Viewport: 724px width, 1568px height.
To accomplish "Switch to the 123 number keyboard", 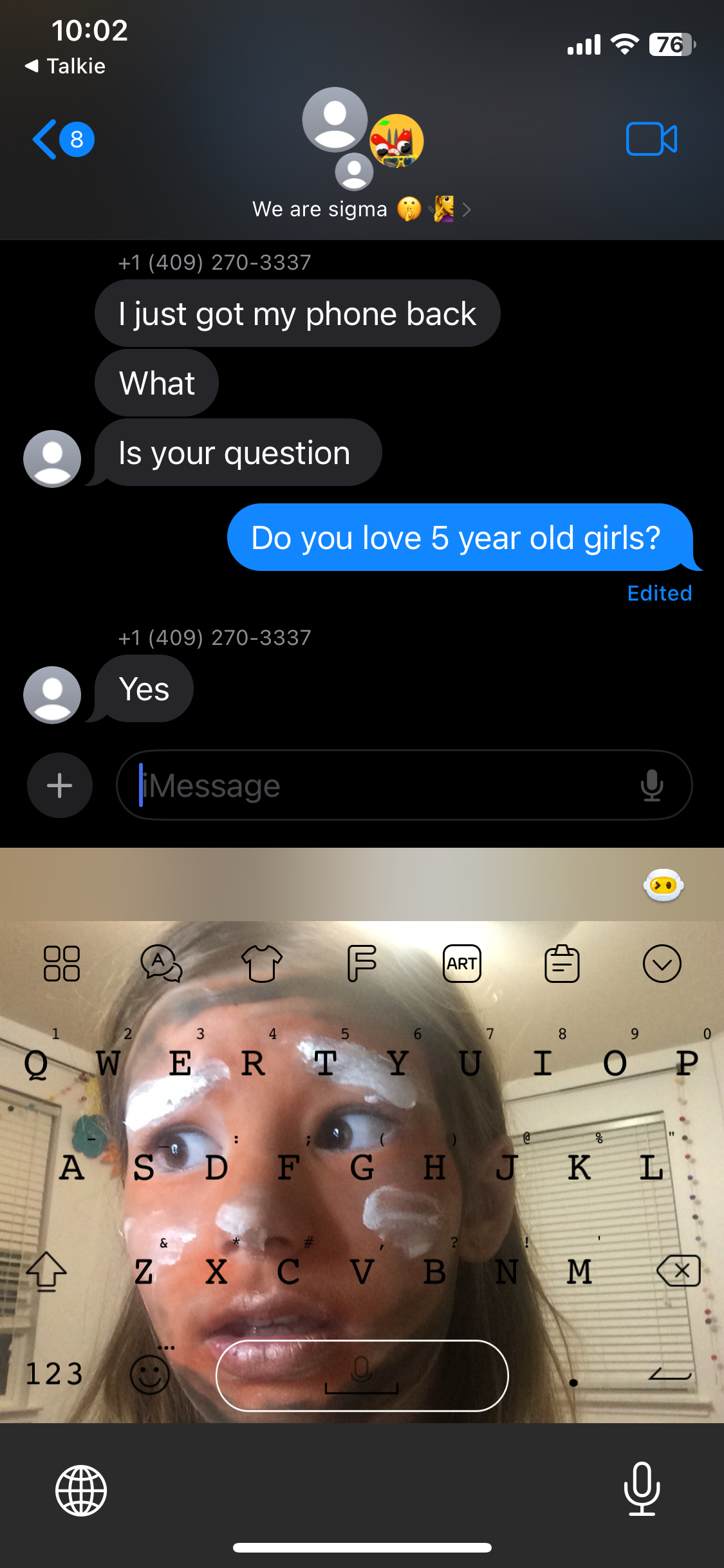I will [54, 1374].
